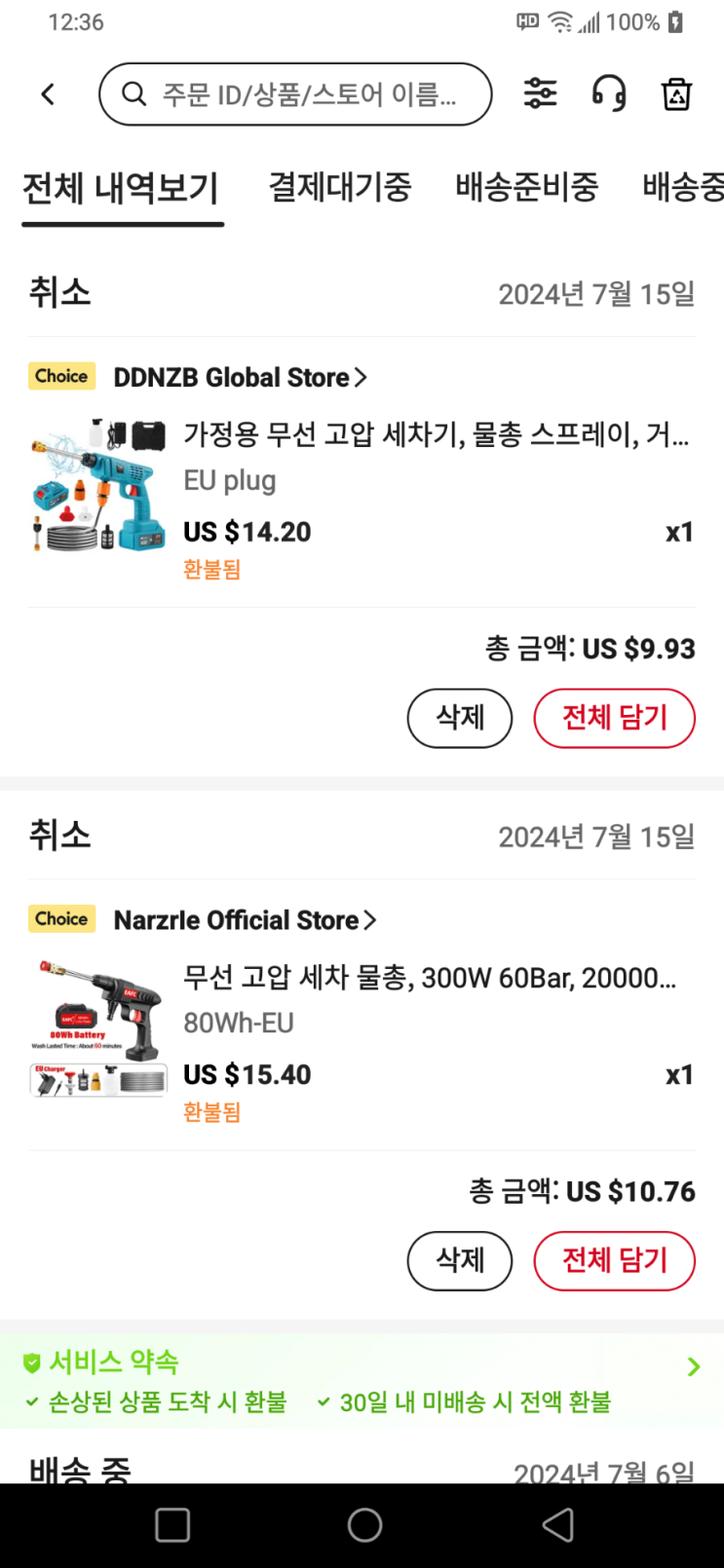Tap 전체 담기 for the Narzrle order
This screenshot has width=724, height=1568.
(614, 1260)
